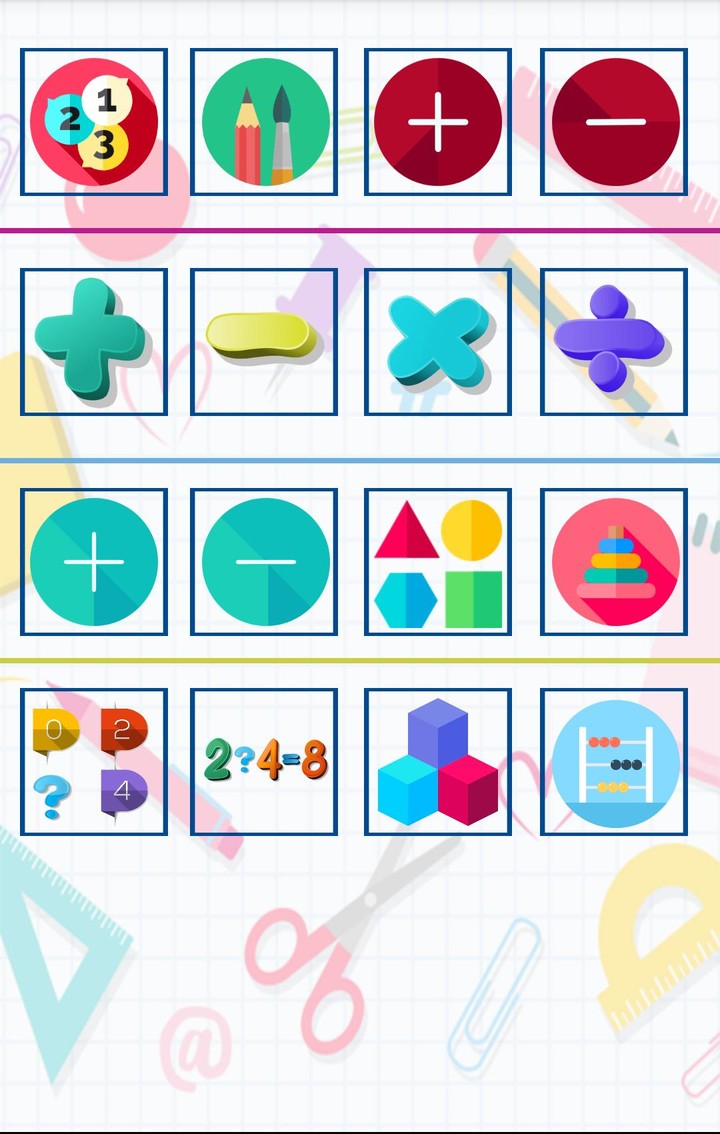Open the shapes activity with triangle and circle
The width and height of the screenshot is (720, 1134).
pos(438,560)
